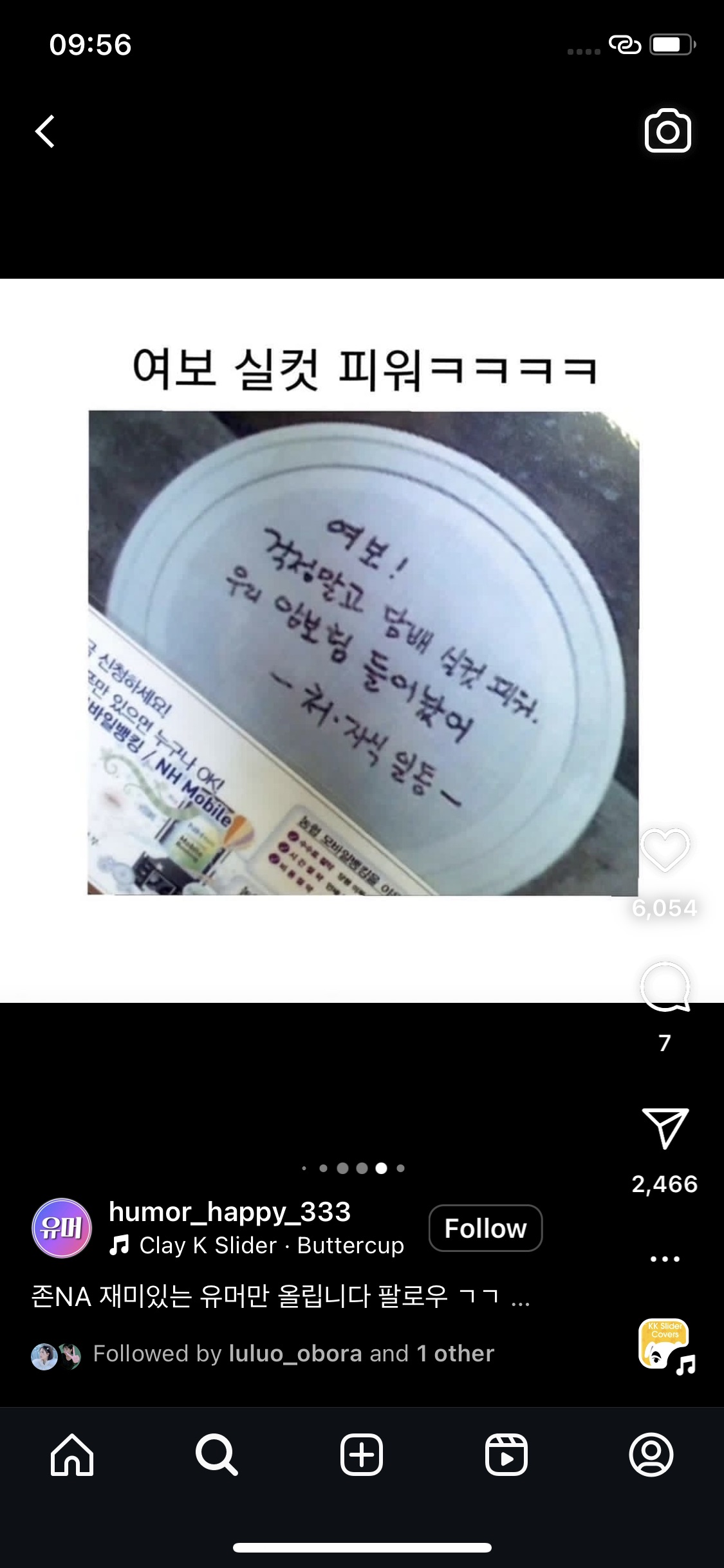Open the Profile tab
Image resolution: width=724 pixels, height=1568 pixels.
tap(651, 1455)
